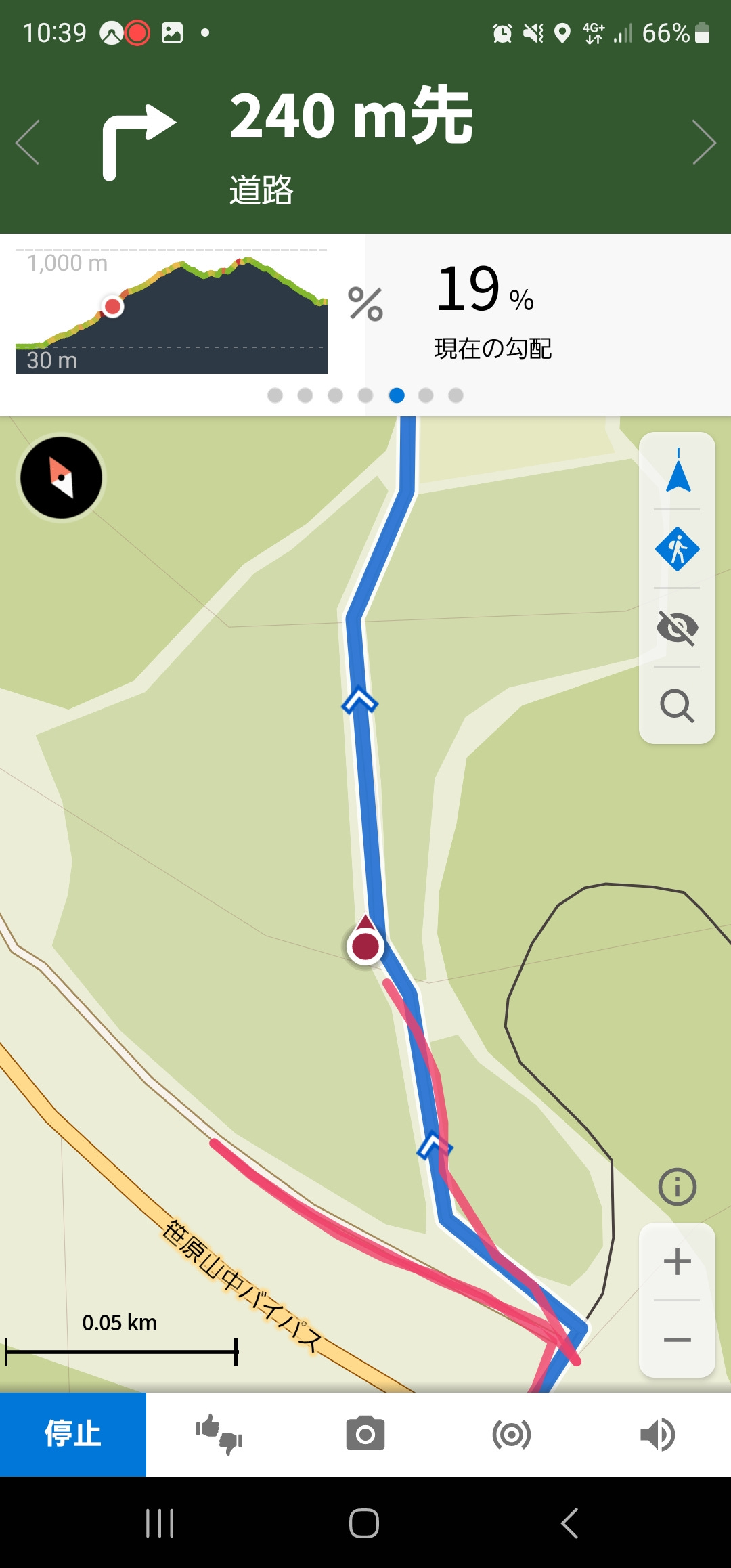Zoom in on the map
This screenshot has width=731, height=1568.
(678, 1261)
